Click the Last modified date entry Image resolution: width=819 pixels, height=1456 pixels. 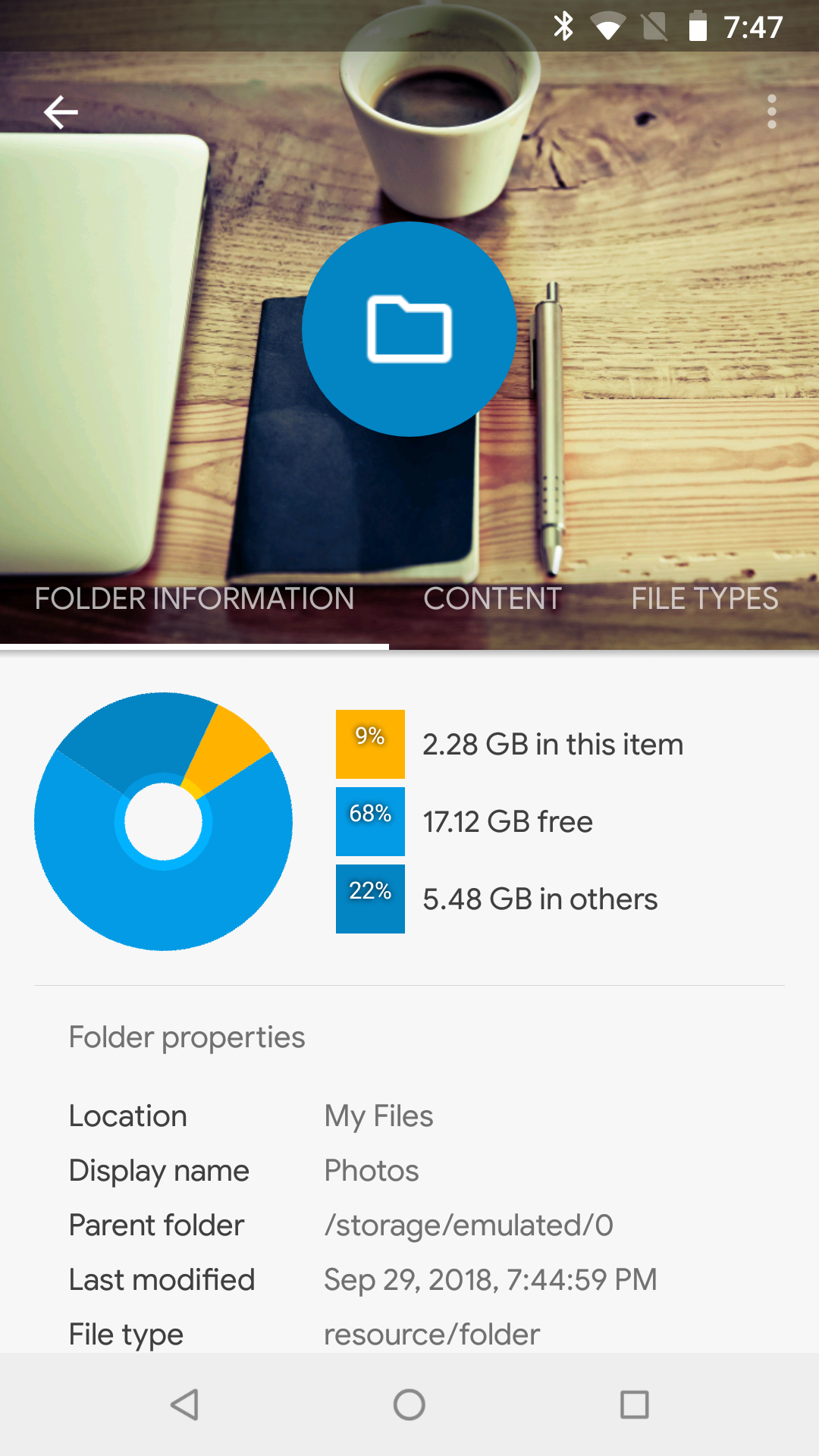coord(490,1279)
